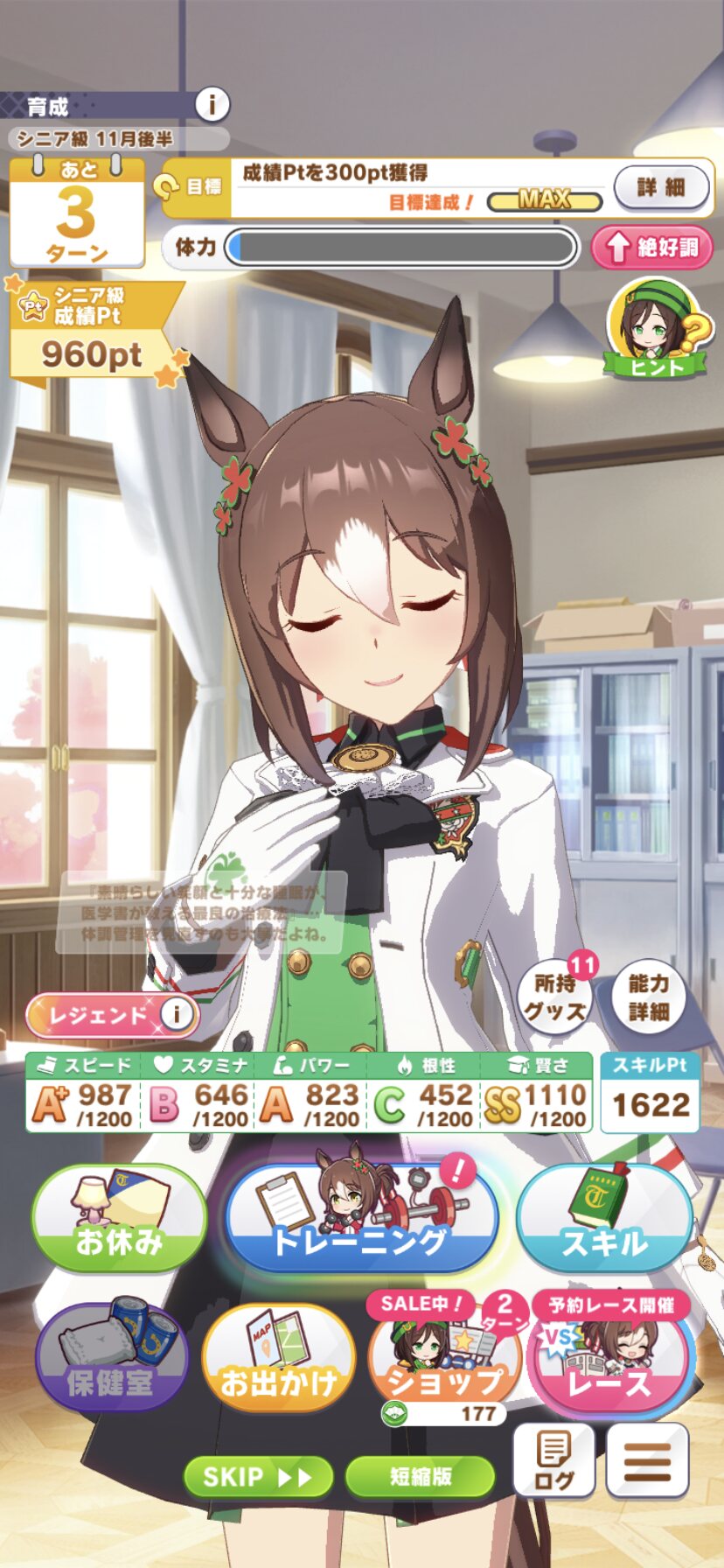Open the ショップ shop
Viewport: 724px width, 1568px height.
click(x=445, y=1359)
